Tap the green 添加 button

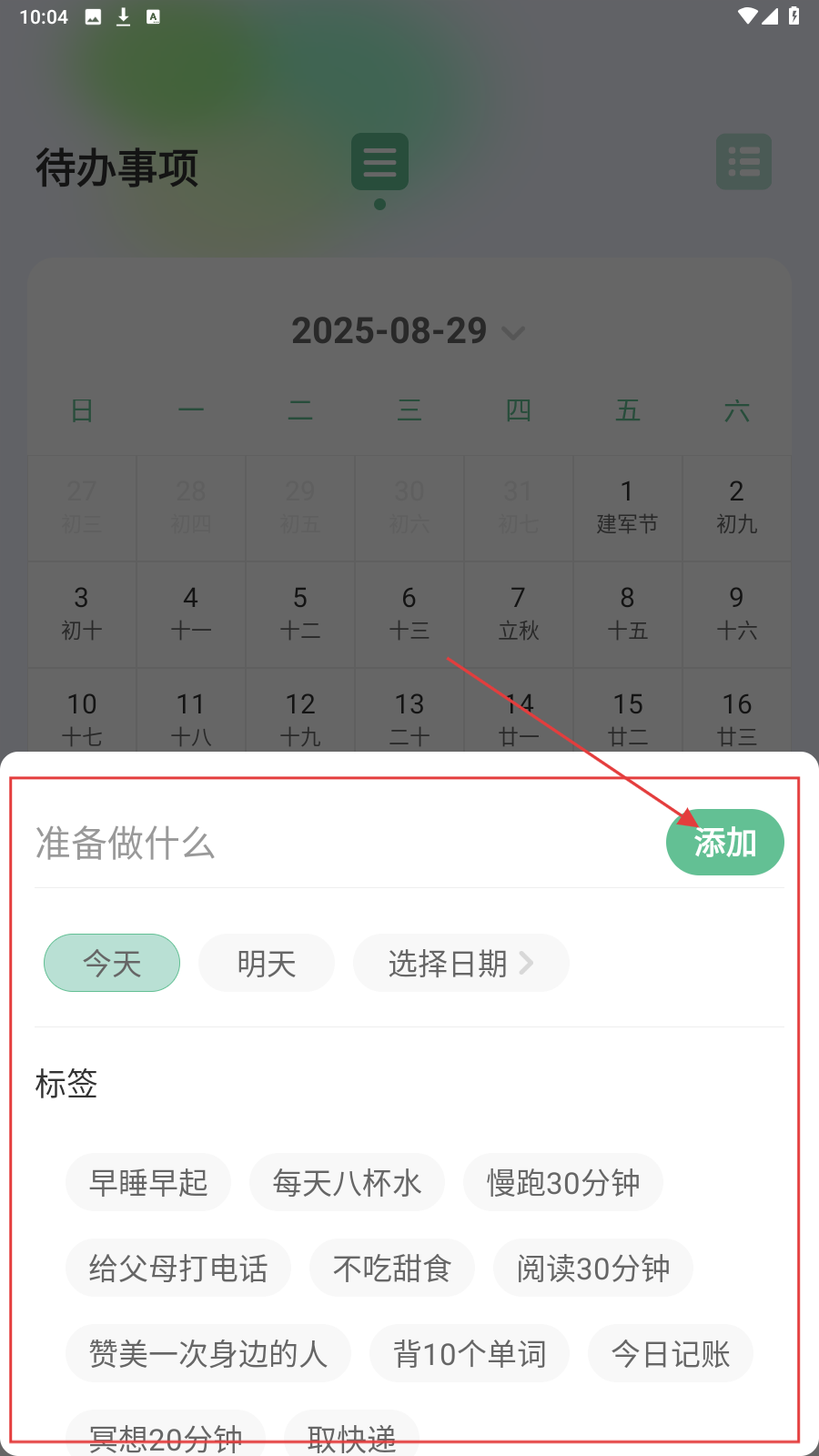(x=724, y=843)
